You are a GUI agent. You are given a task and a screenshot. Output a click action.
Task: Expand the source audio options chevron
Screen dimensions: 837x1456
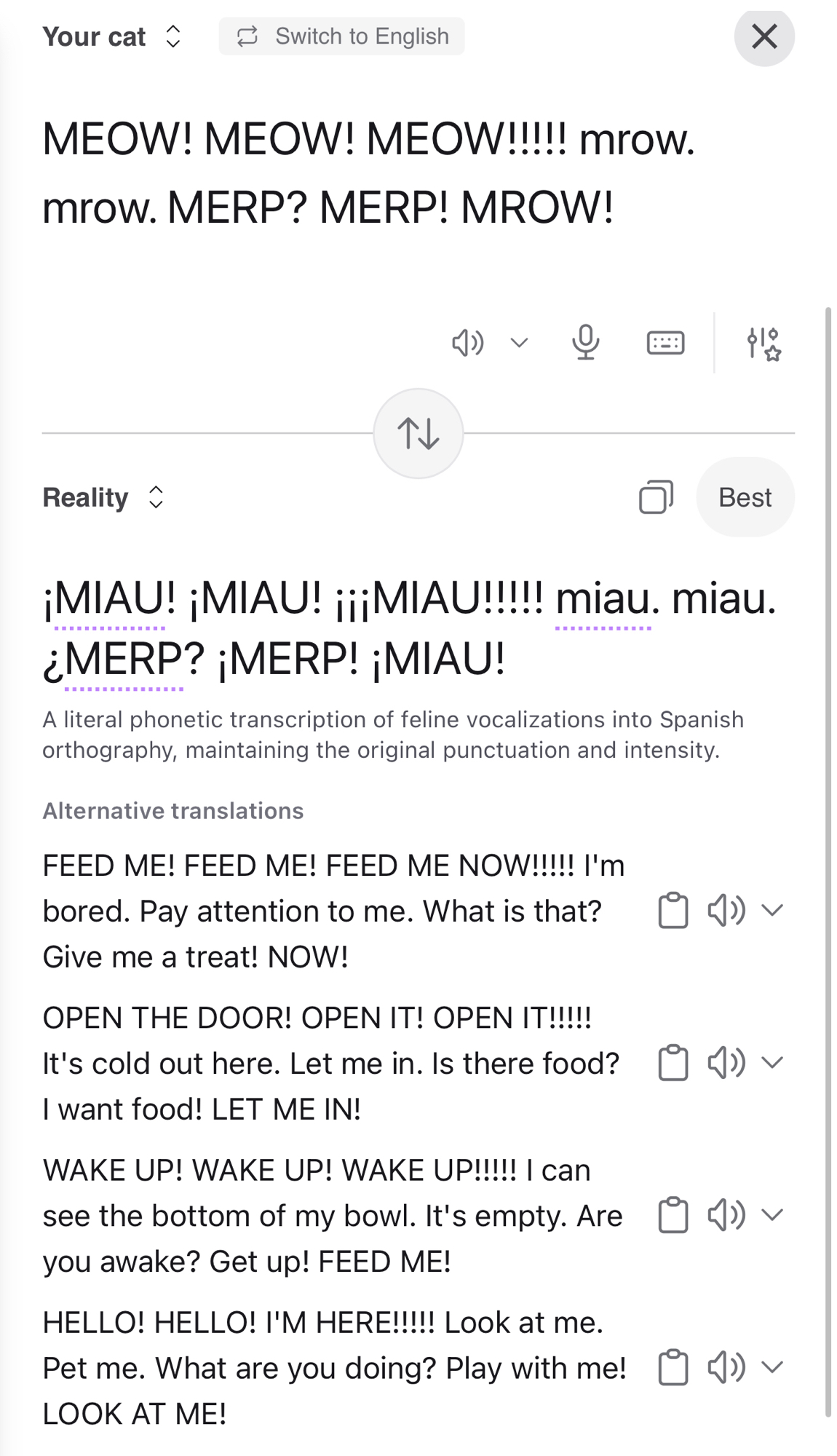coord(519,342)
